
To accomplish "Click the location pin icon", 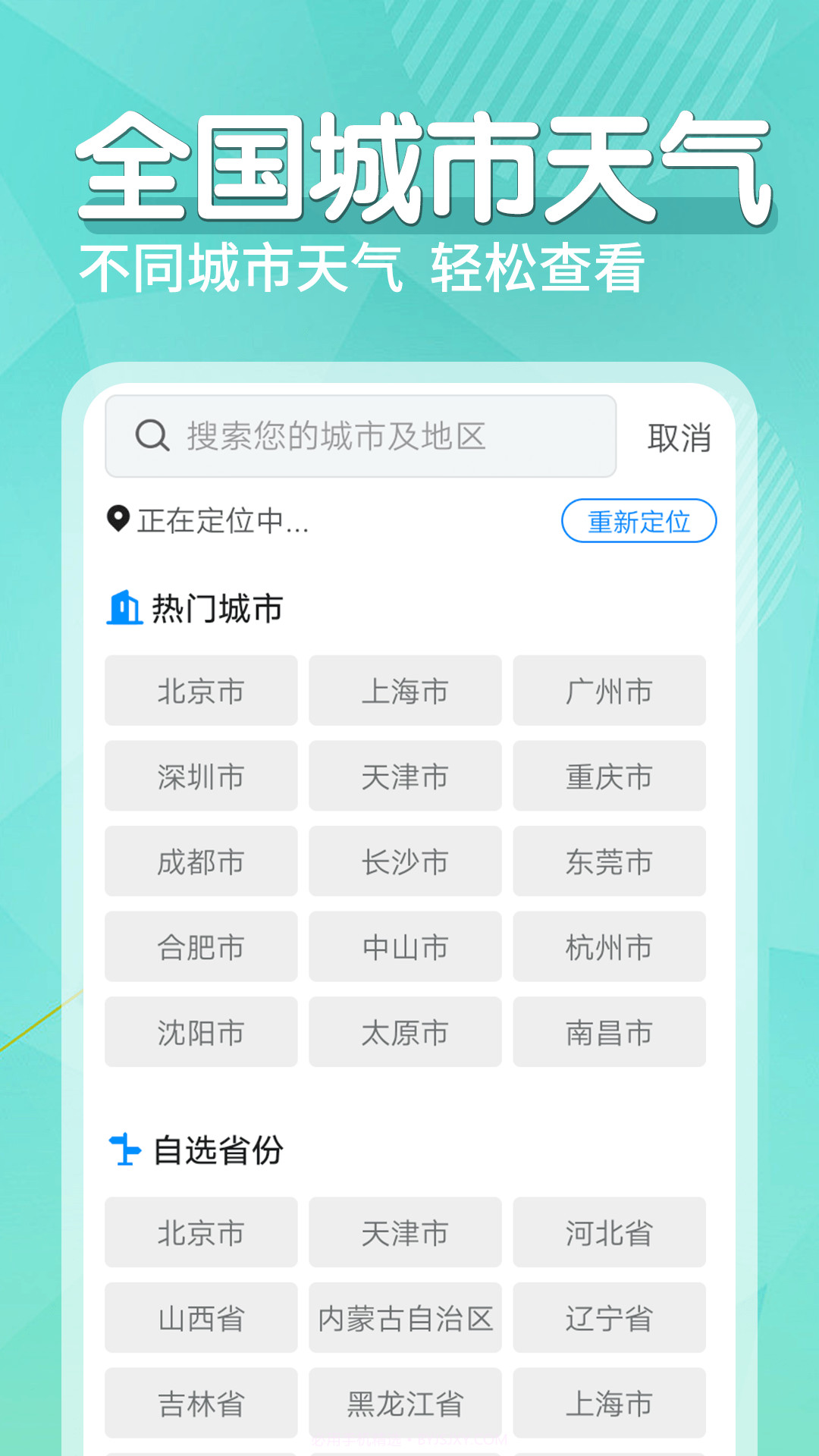I will point(118,520).
